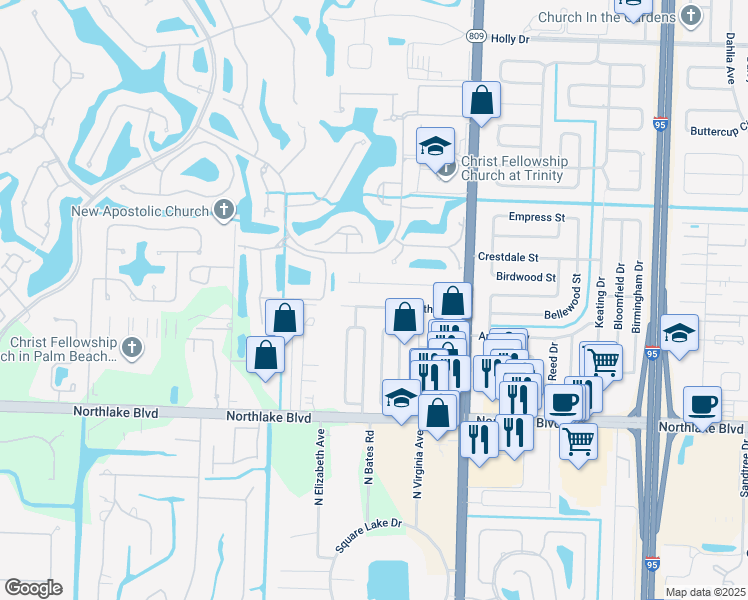Tap the coffee cup marker east of I-95
This screenshot has height=600, width=748.
pyautogui.click(x=701, y=404)
